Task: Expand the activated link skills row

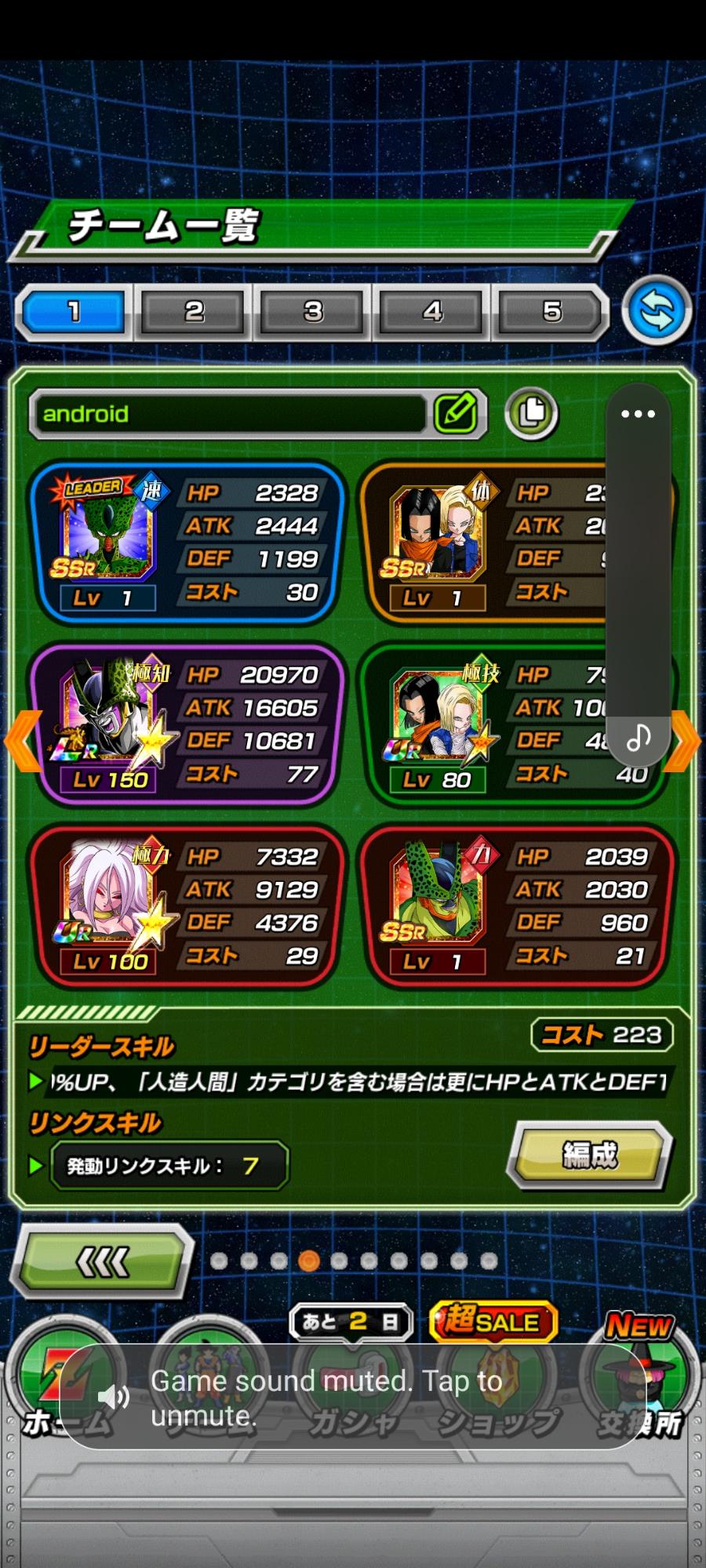Action: 169,1166
